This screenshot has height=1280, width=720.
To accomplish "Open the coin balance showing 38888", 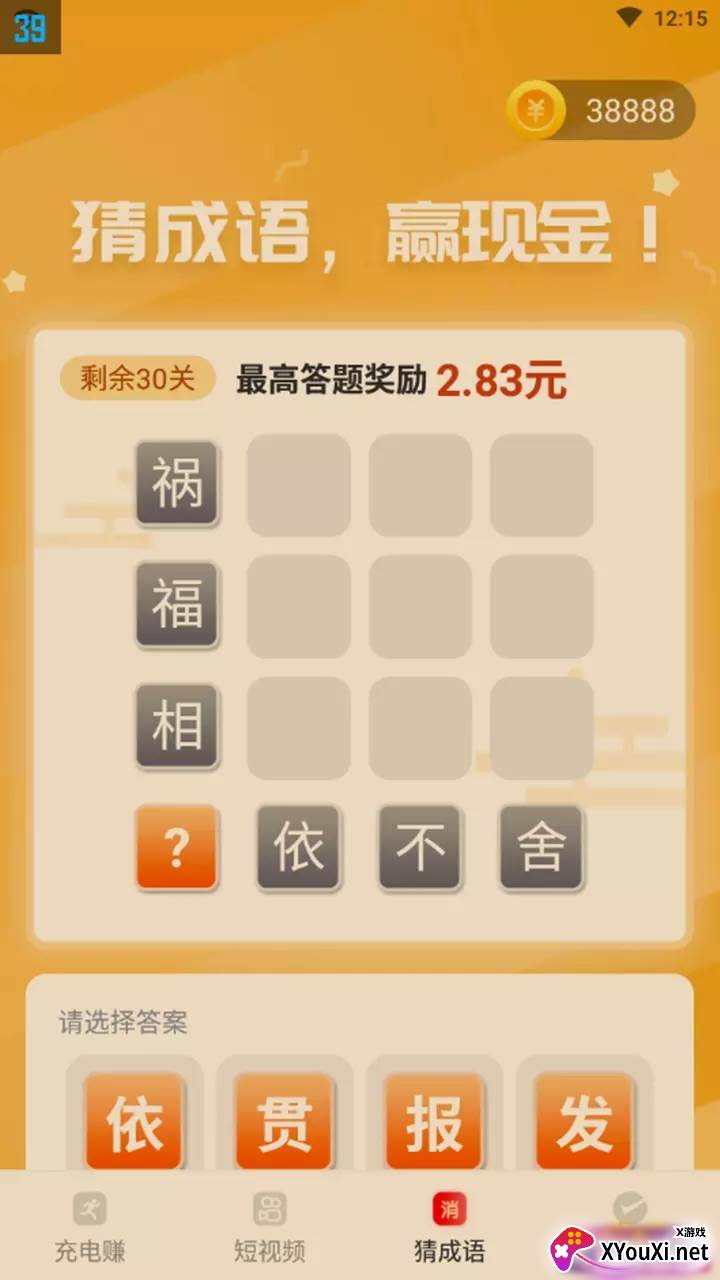I will tap(600, 110).
